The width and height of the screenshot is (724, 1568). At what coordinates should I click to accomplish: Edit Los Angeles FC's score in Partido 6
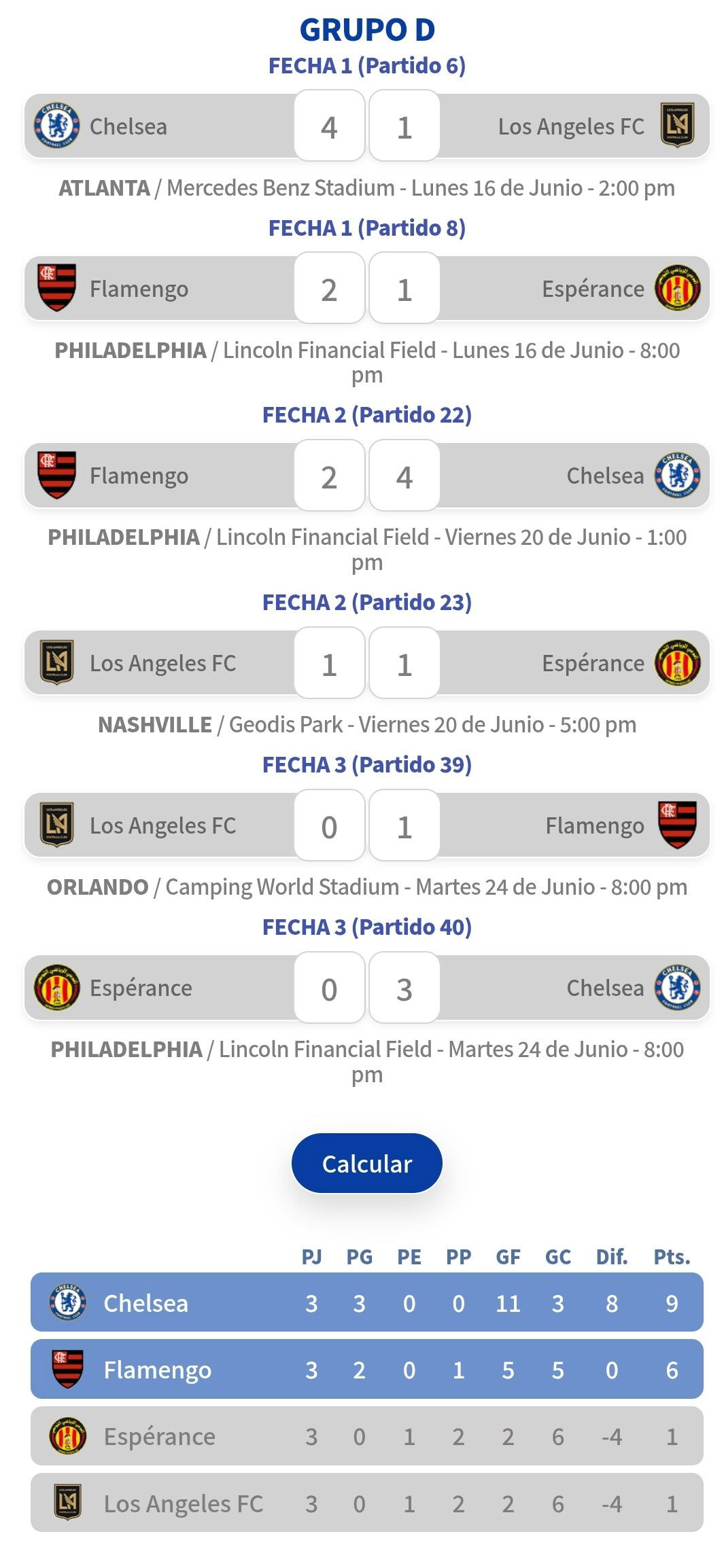(x=404, y=126)
